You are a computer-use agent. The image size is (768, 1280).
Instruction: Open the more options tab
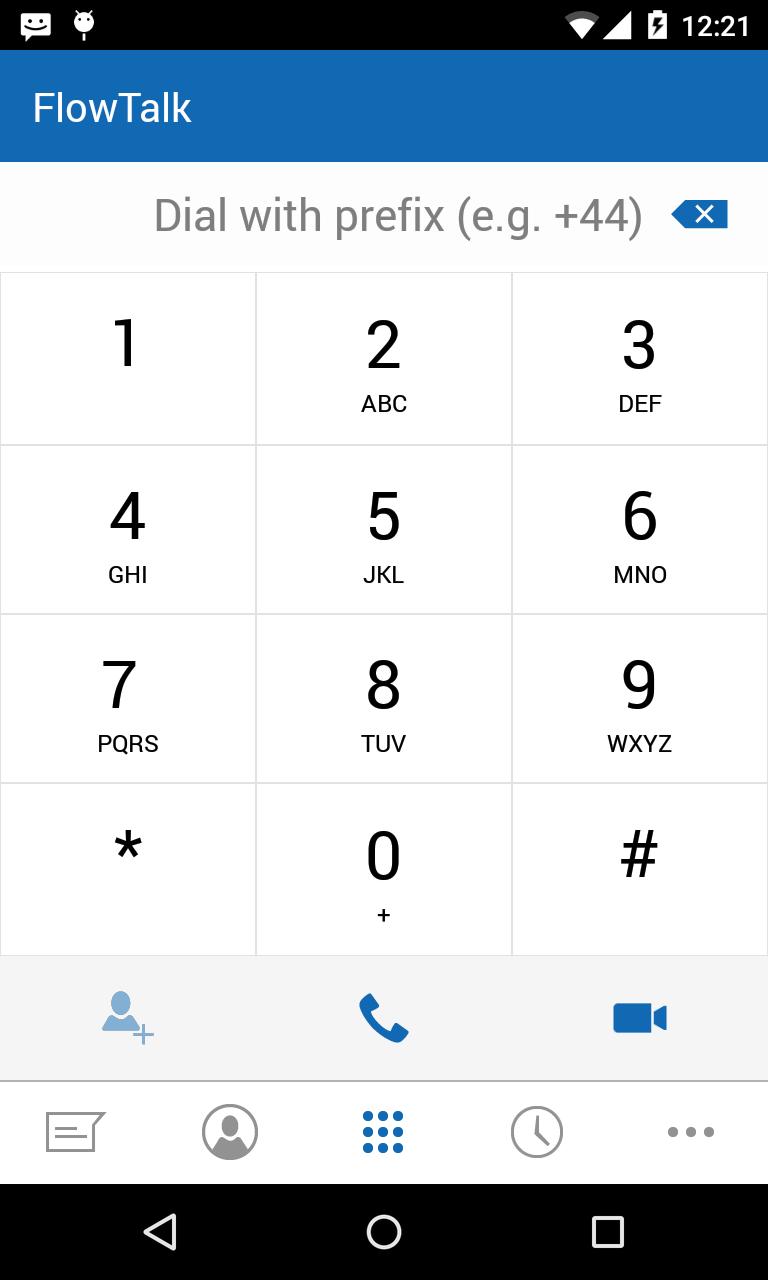pos(690,1132)
